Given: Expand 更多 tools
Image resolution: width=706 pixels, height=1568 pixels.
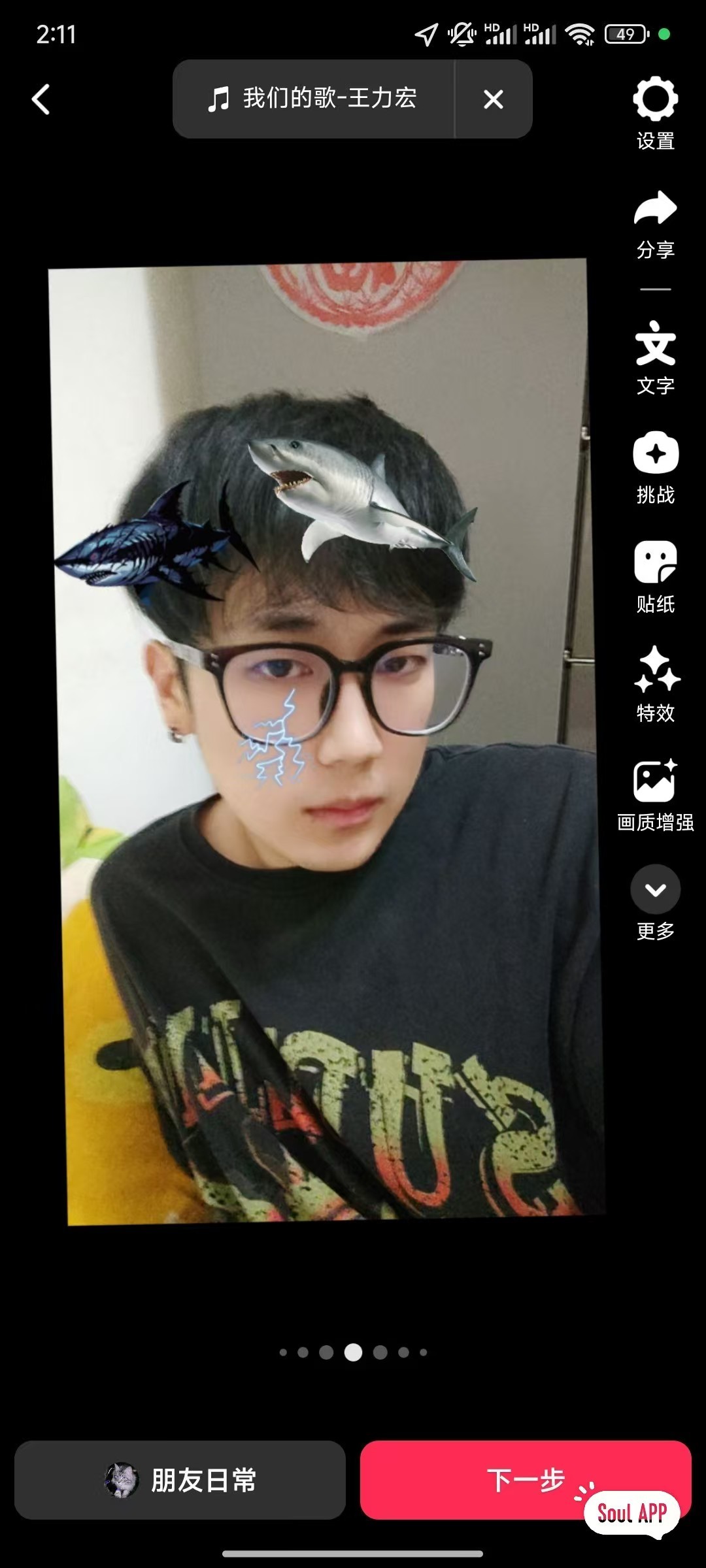Looking at the screenshot, I should (x=655, y=902).
